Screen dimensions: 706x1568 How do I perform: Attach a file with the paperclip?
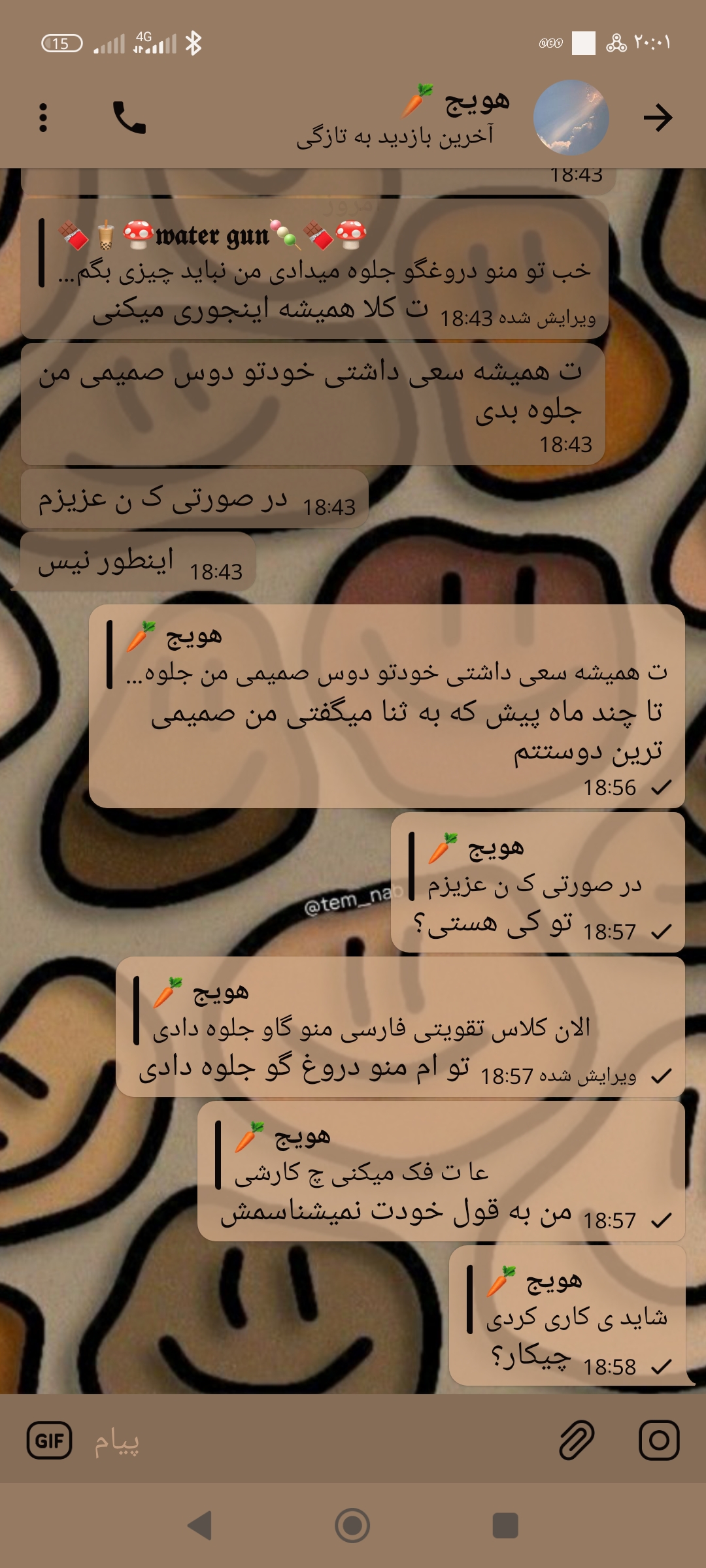click(x=577, y=1441)
